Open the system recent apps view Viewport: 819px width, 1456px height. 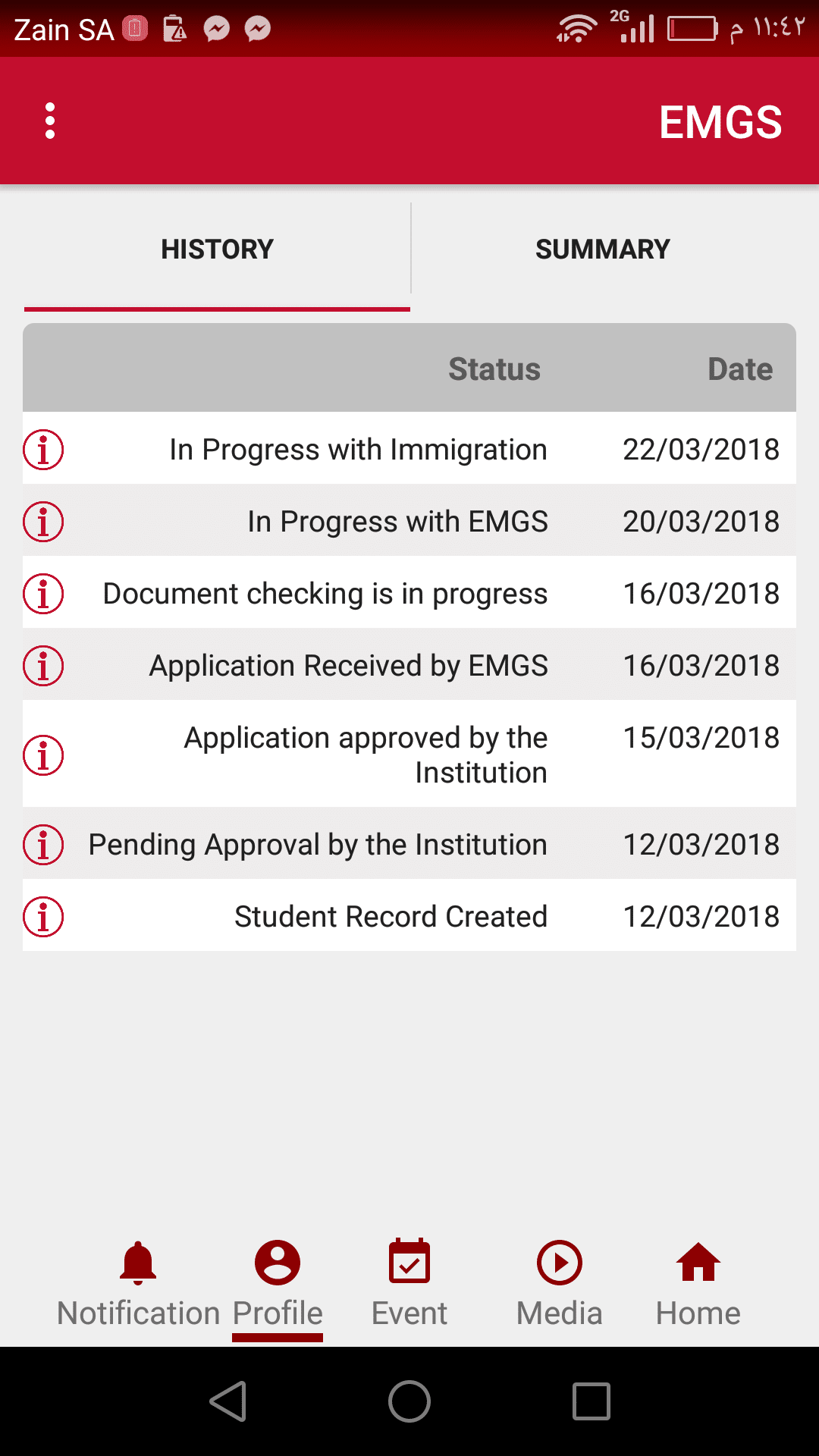tap(591, 1401)
